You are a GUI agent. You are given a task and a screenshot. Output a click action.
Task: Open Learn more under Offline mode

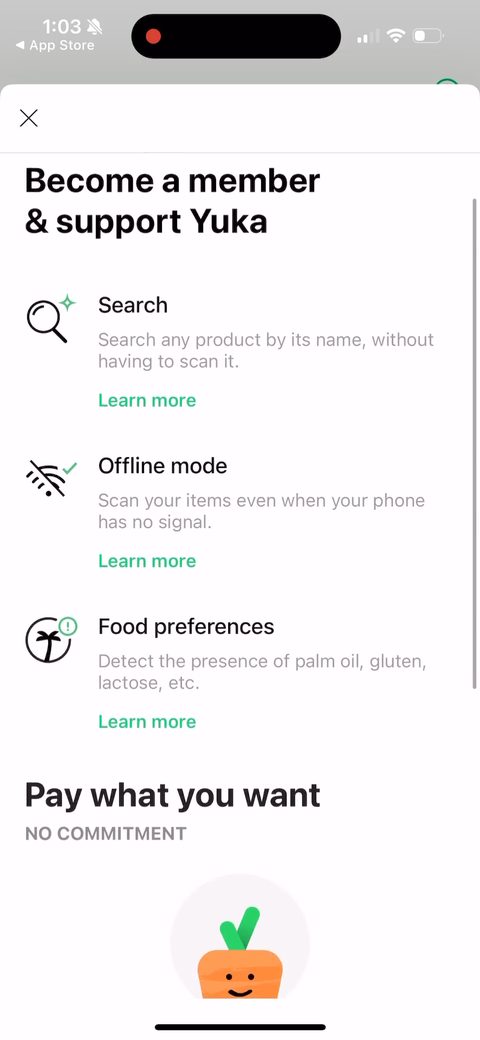147,561
